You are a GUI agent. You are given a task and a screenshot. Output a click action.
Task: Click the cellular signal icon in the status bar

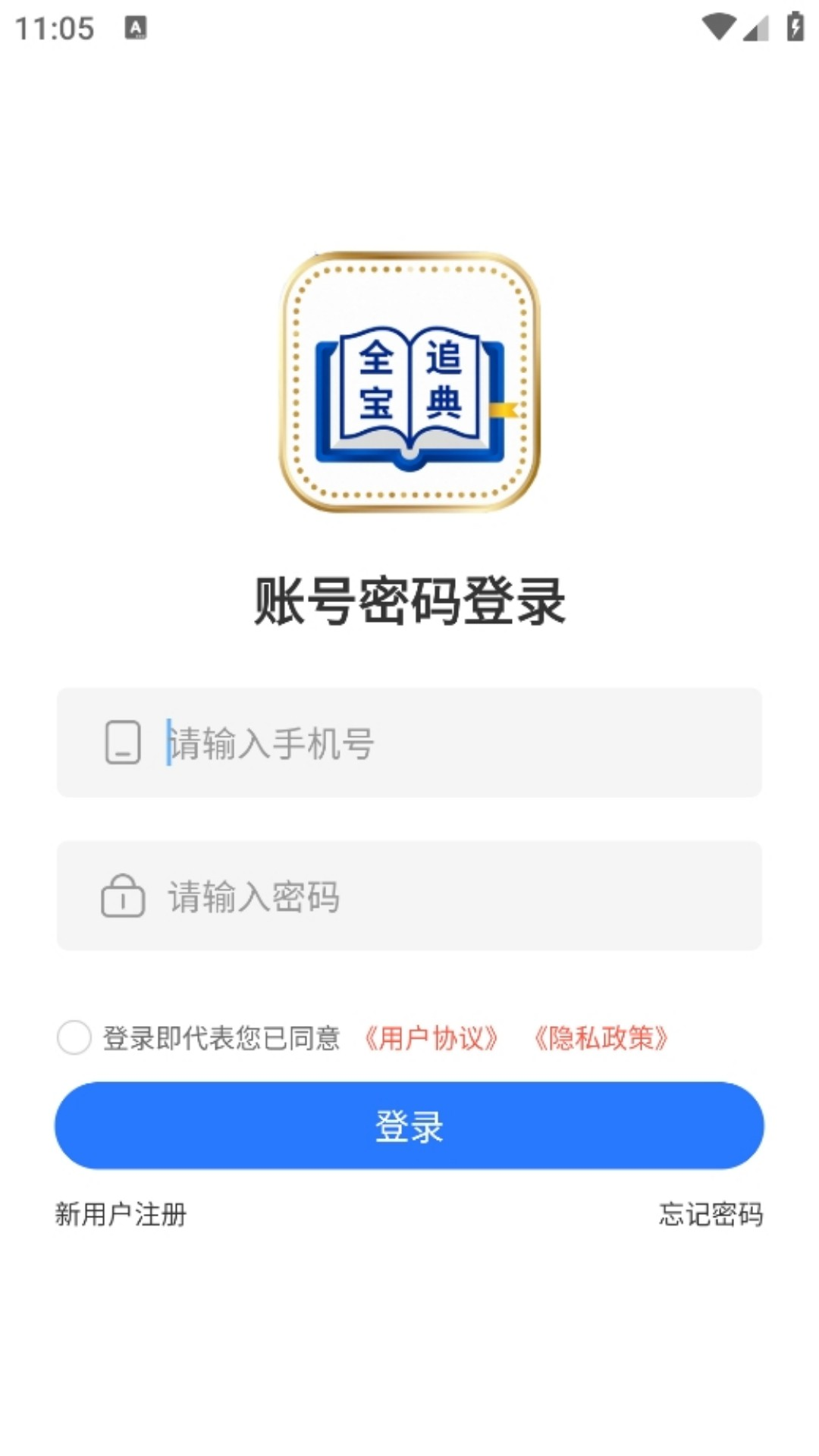(x=755, y=27)
